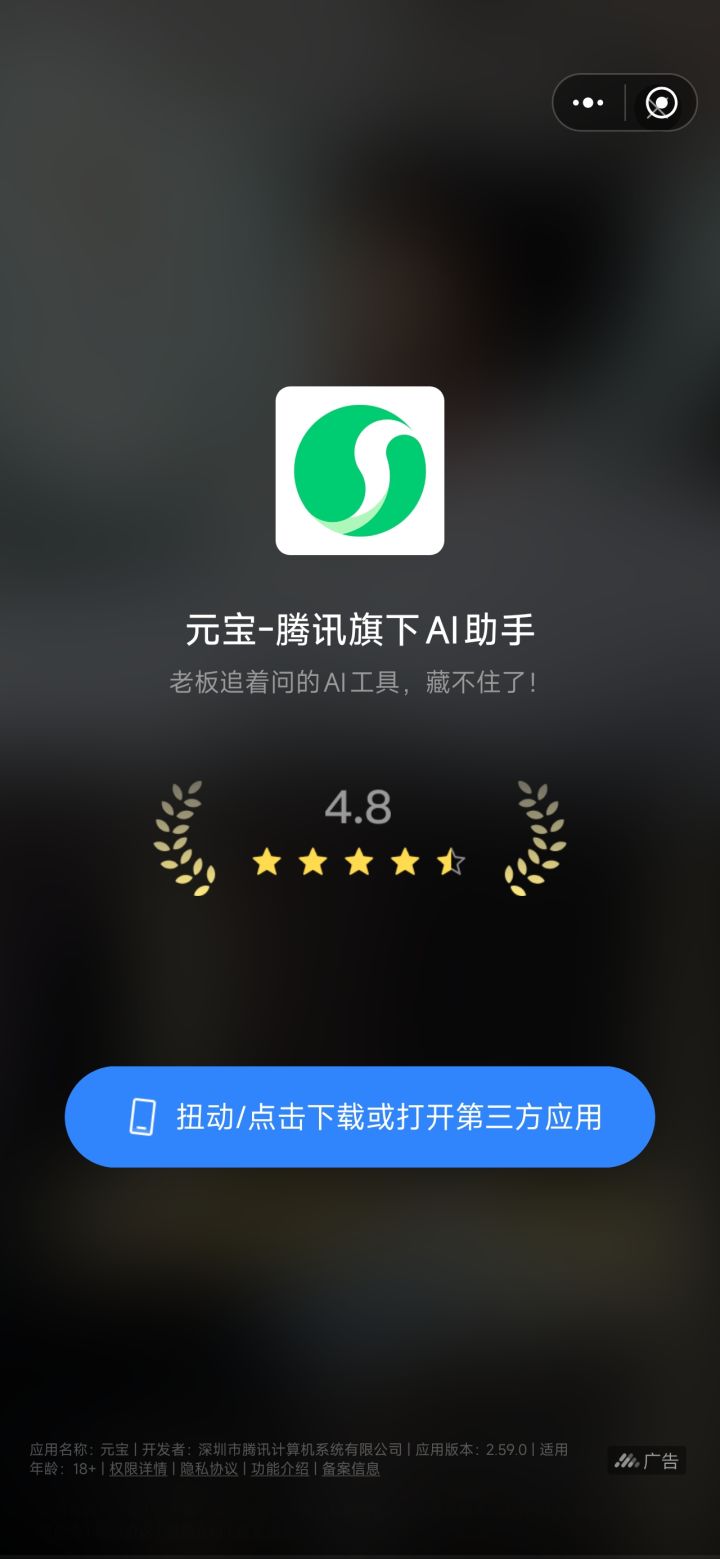Click the fourth gold star icon
Image resolution: width=720 pixels, height=1559 pixels.
(406, 862)
